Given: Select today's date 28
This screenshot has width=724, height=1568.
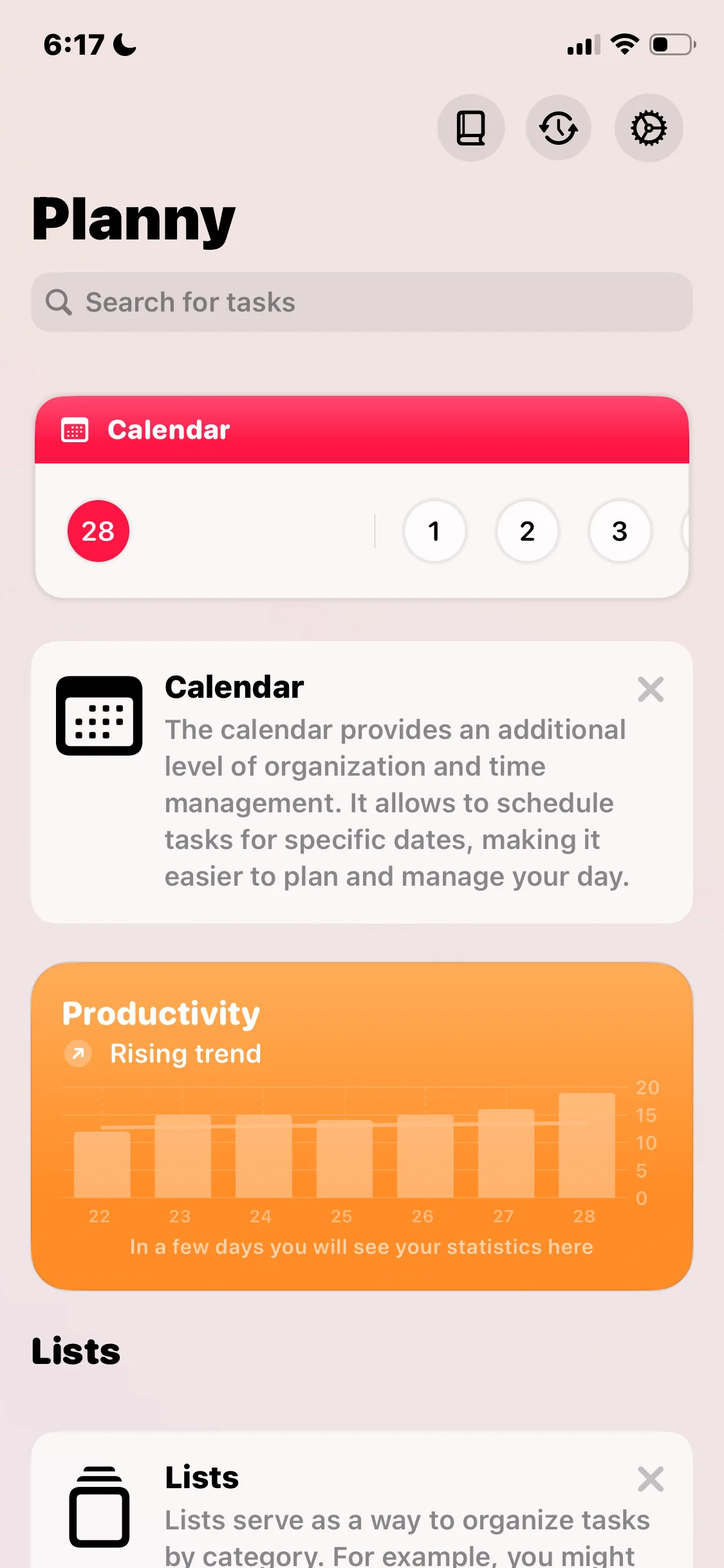Looking at the screenshot, I should click(x=98, y=531).
